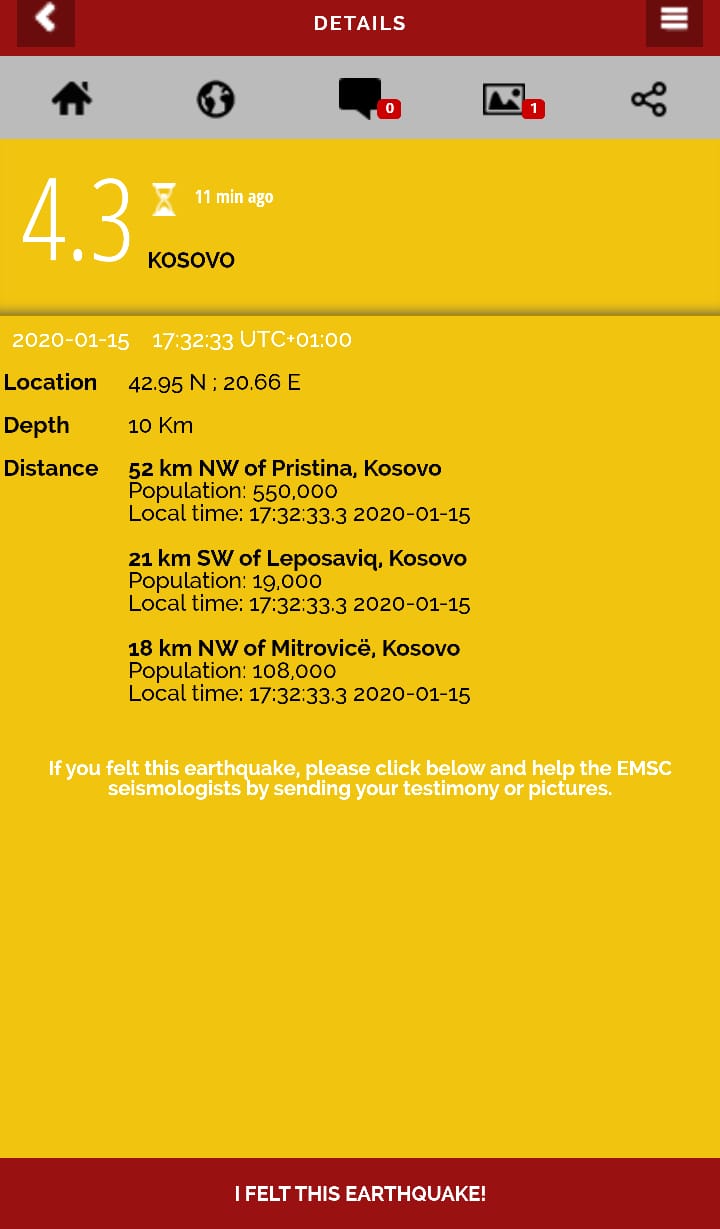
Task: Go to the home screen icon
Action: tap(72, 99)
